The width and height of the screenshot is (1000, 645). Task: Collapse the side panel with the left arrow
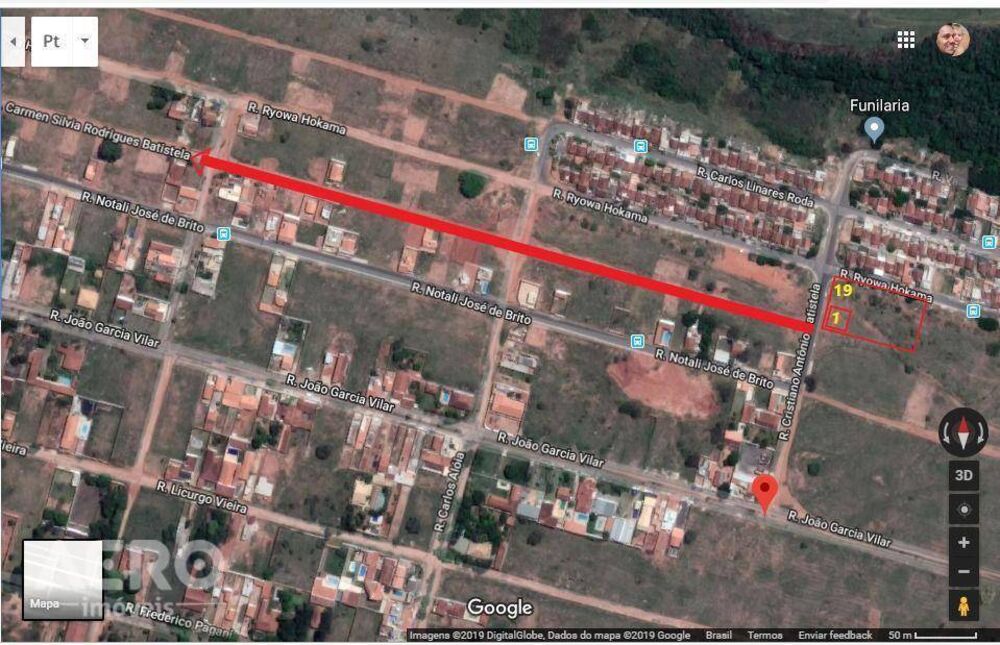pos(13,41)
